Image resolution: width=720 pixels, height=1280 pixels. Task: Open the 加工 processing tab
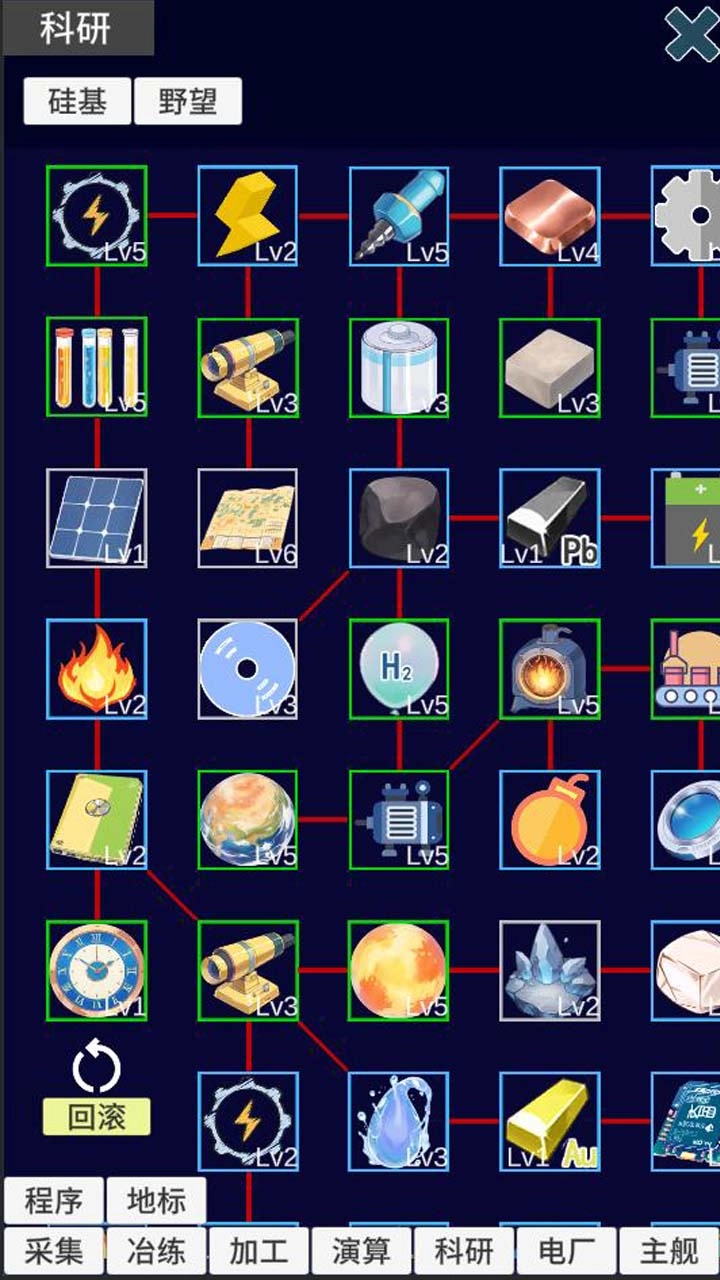(x=258, y=1250)
